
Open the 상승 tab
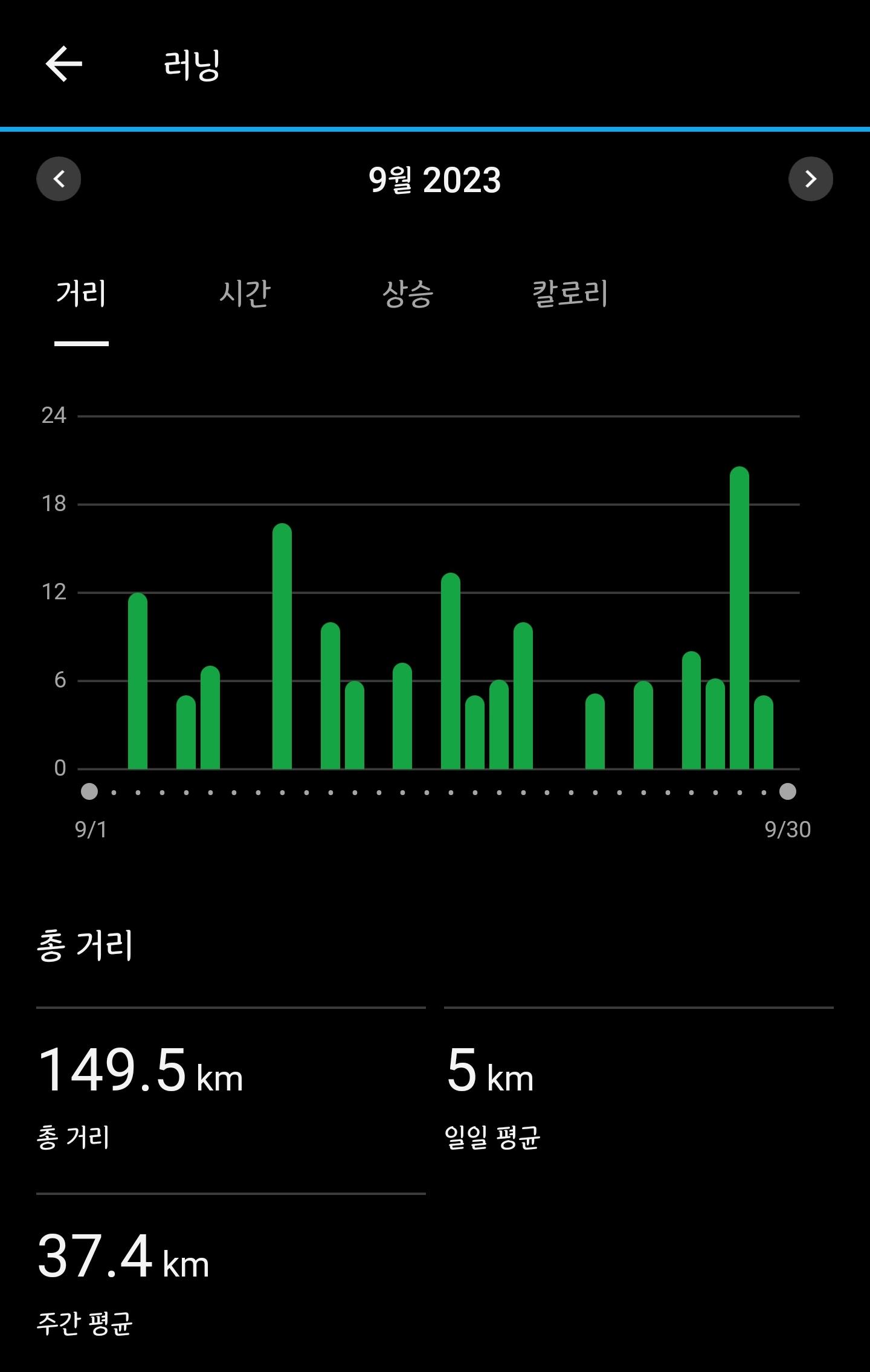tap(408, 294)
